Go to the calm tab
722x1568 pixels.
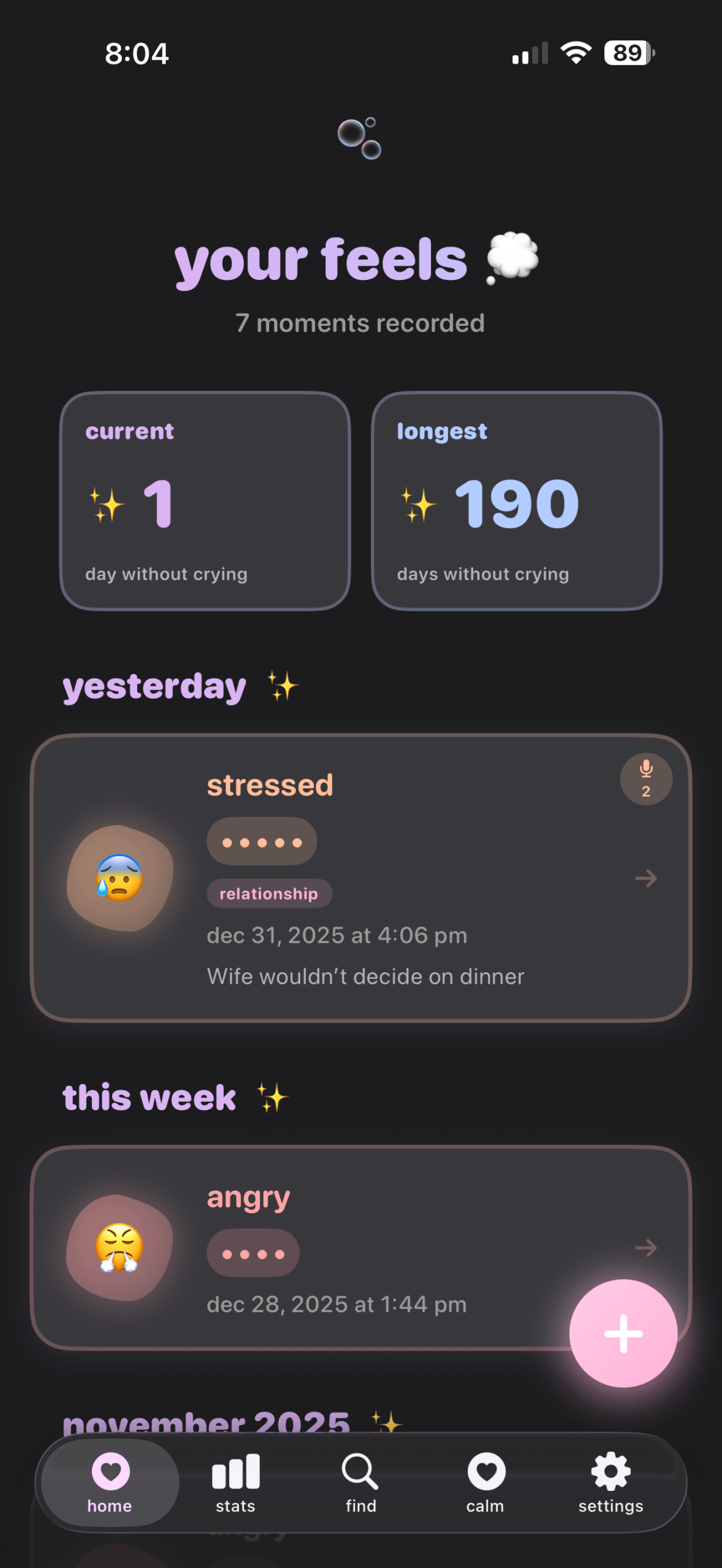coord(485,1482)
